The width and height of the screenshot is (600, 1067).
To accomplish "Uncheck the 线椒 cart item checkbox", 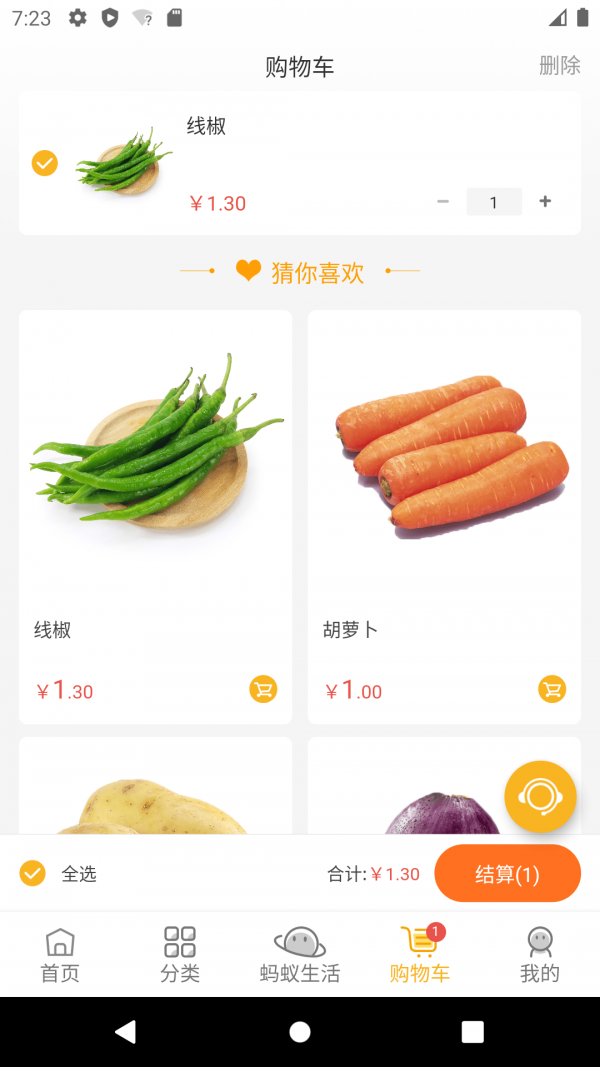I will click(45, 163).
